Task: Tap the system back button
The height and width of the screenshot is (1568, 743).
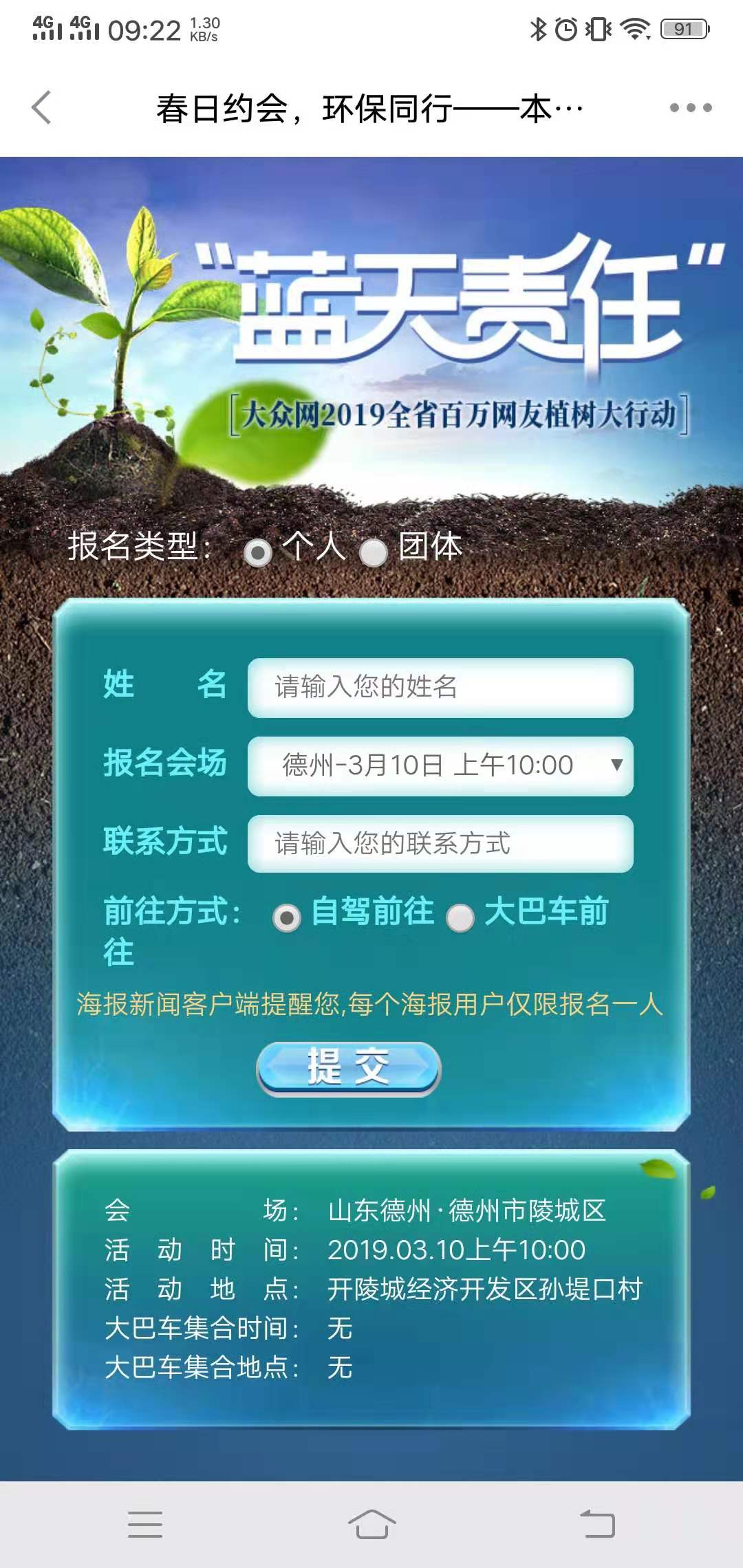Action: click(x=597, y=1524)
